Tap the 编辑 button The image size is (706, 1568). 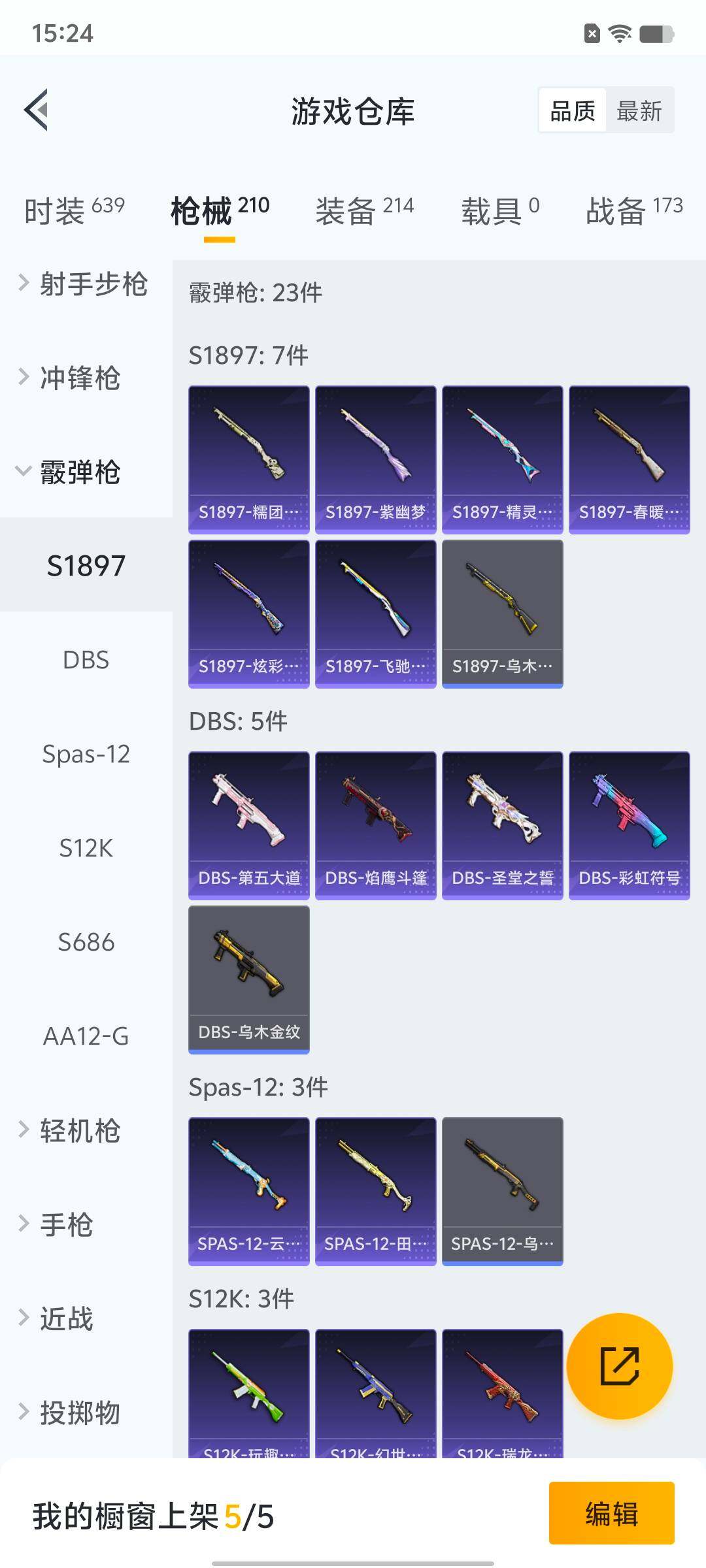tap(611, 1512)
